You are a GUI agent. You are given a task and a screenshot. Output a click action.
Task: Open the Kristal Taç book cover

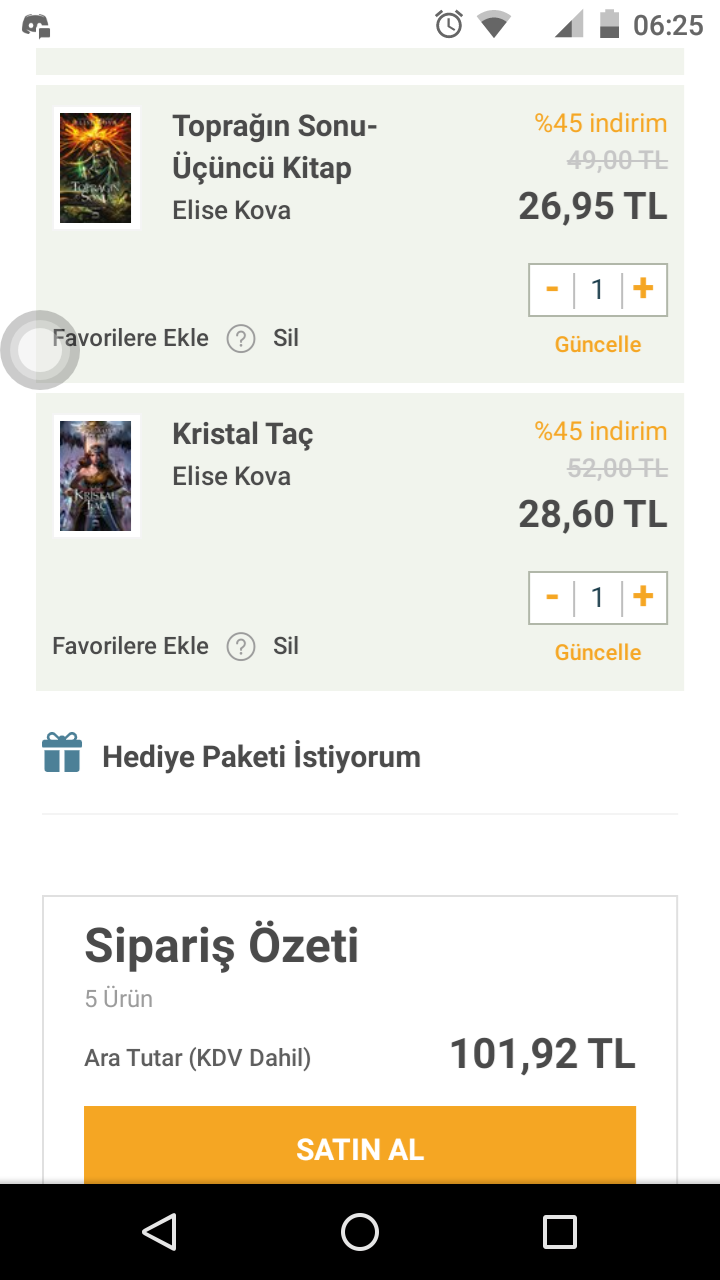tap(96, 476)
